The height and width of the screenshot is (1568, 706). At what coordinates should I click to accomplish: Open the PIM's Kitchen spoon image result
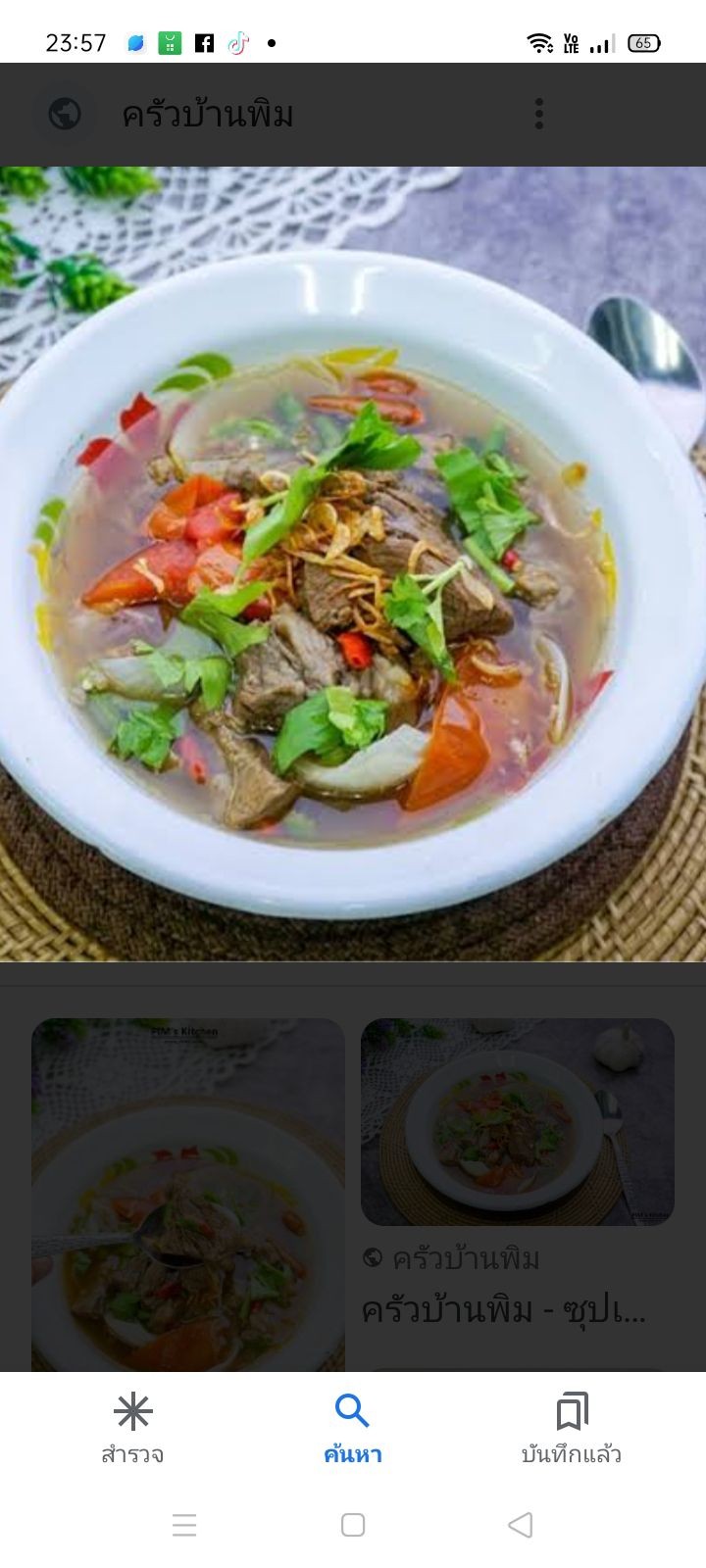pyautogui.click(x=188, y=1196)
